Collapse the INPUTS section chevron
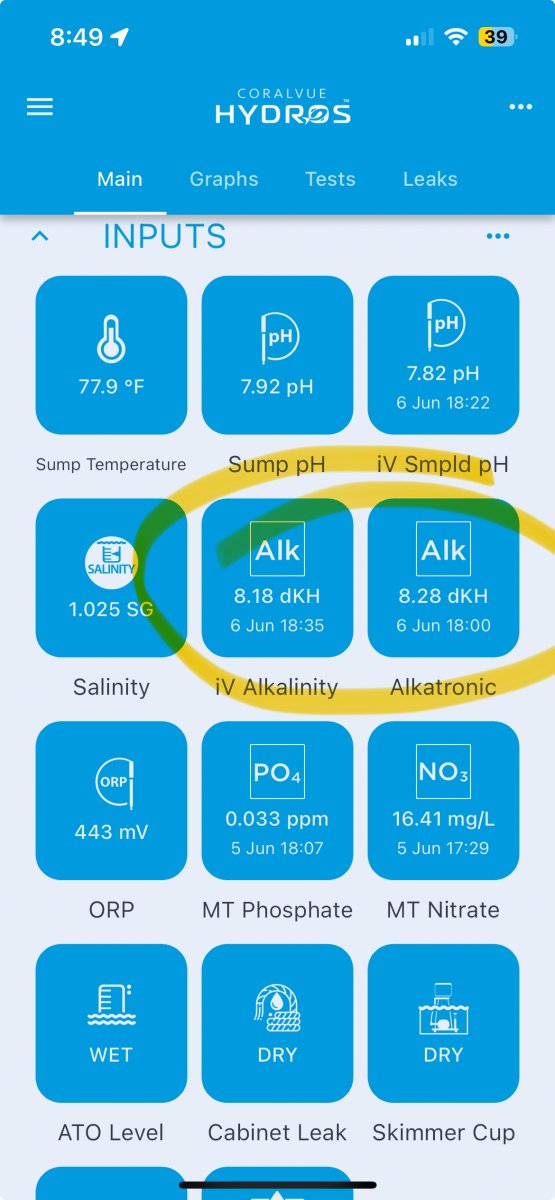555x1200 pixels. [x=40, y=237]
